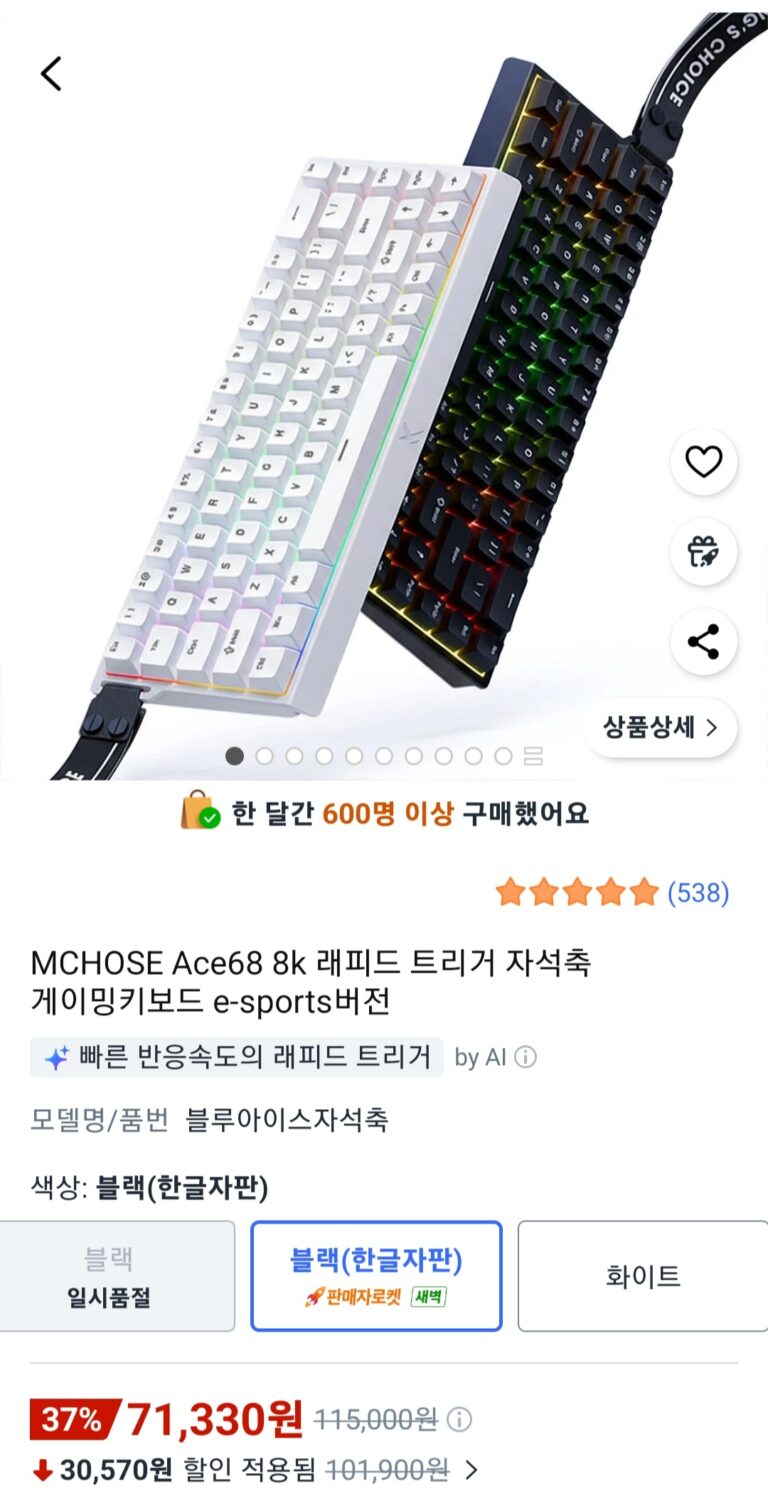Share this product listing
768x1508 pixels.
[703, 642]
